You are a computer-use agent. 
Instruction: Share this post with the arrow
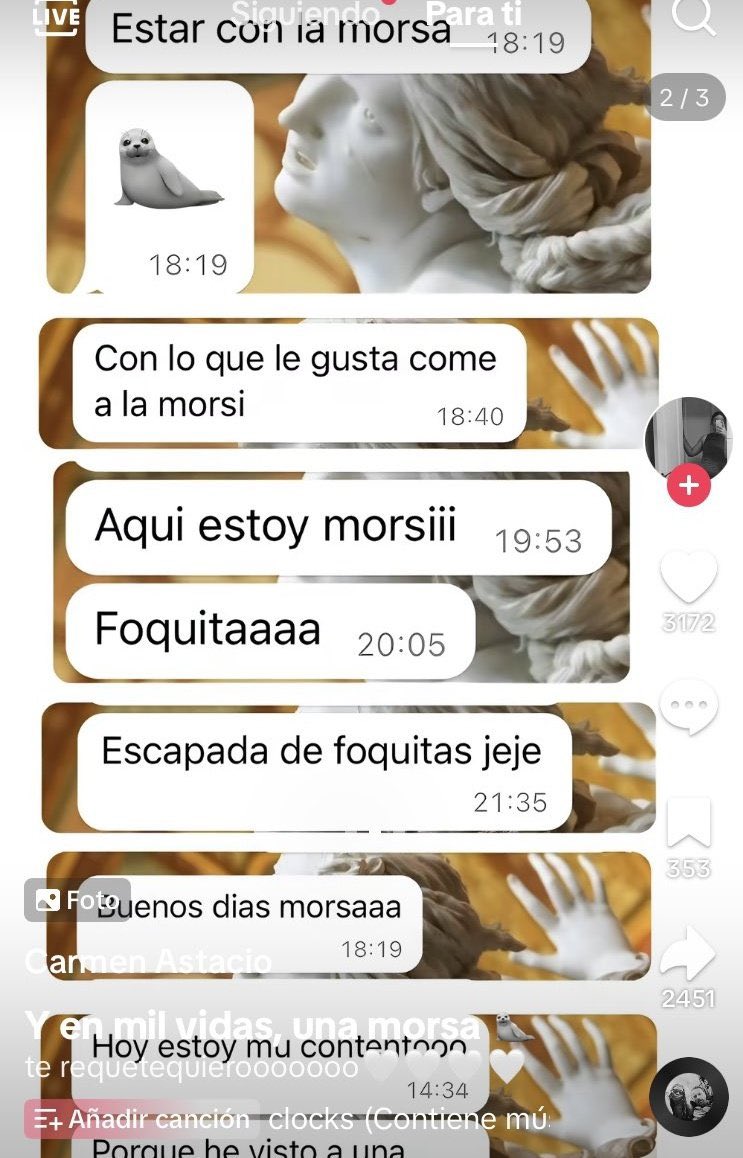coord(688,954)
